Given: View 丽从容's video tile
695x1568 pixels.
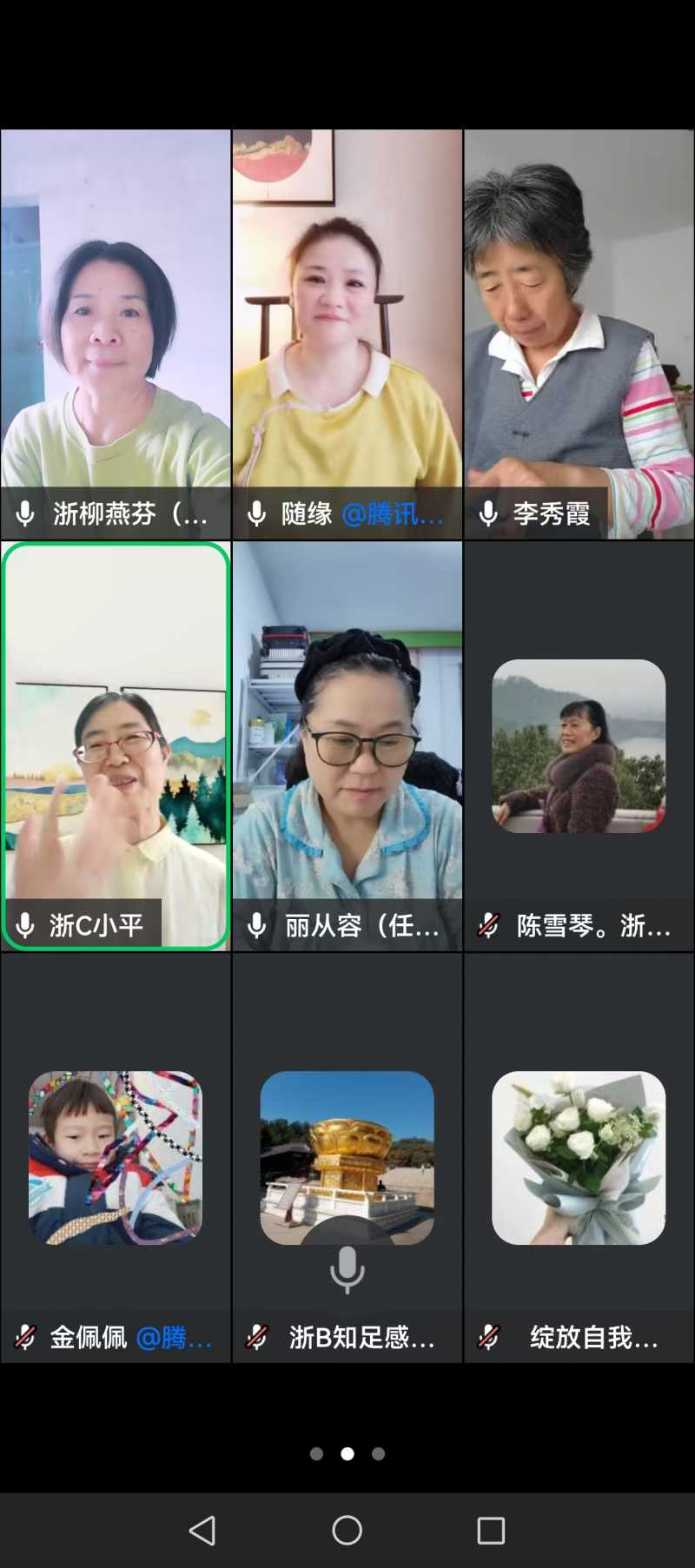Looking at the screenshot, I should [347, 745].
